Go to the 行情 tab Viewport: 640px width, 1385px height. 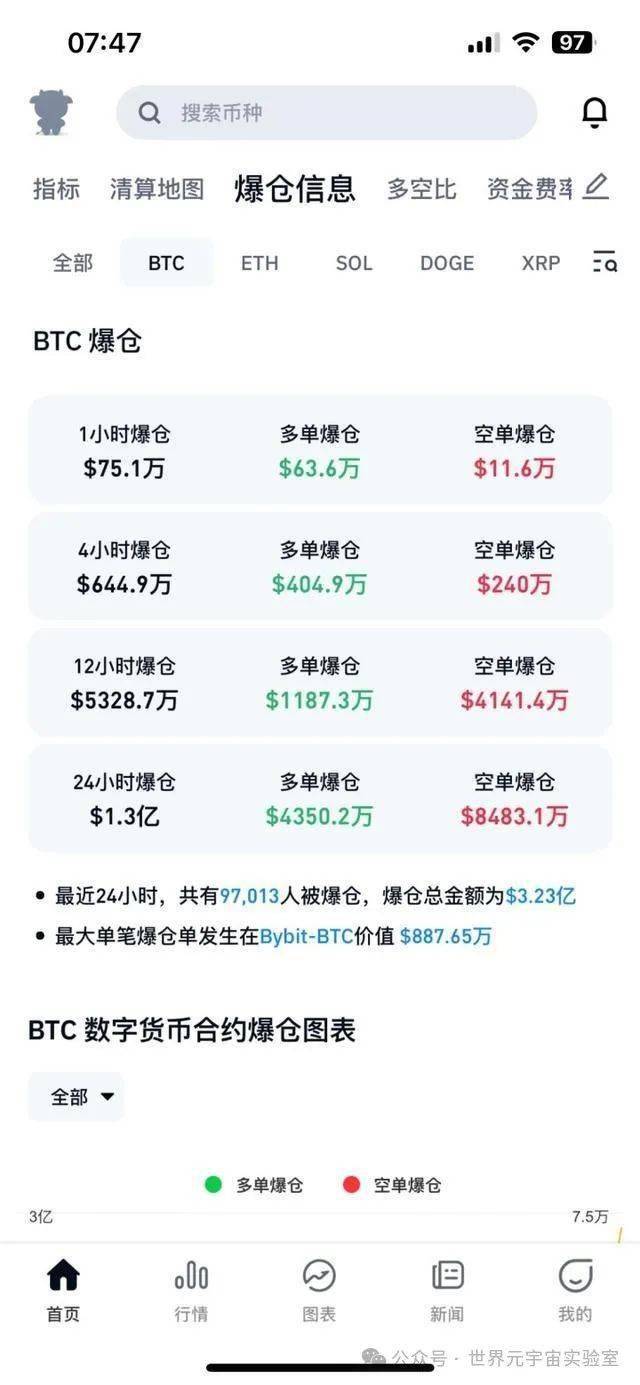coord(191,1290)
